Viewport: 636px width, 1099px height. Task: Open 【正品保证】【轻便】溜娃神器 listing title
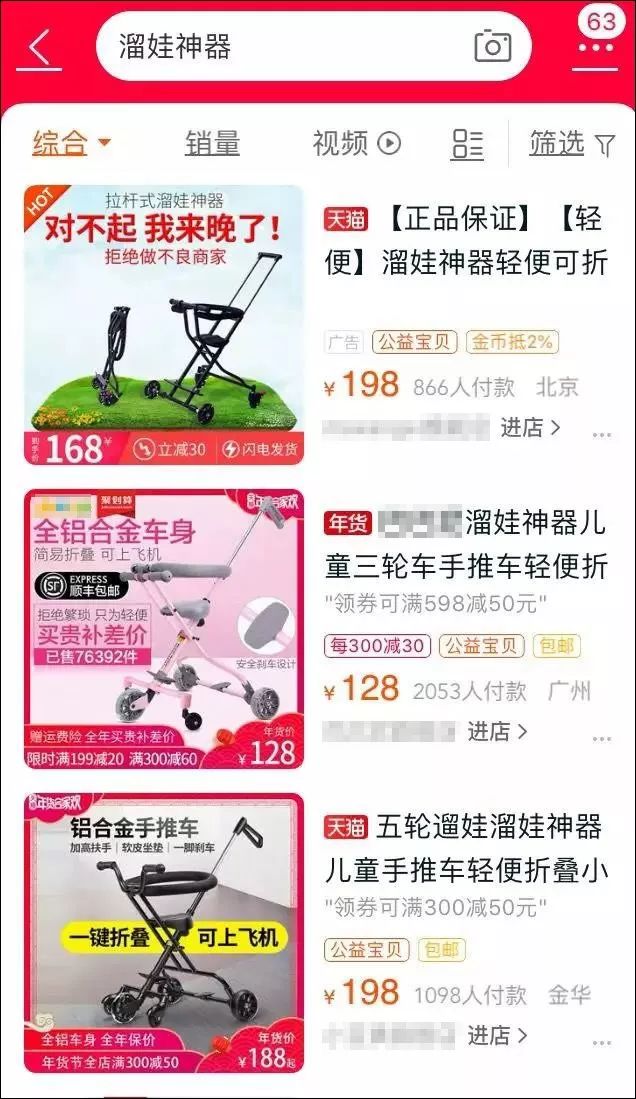(466, 241)
